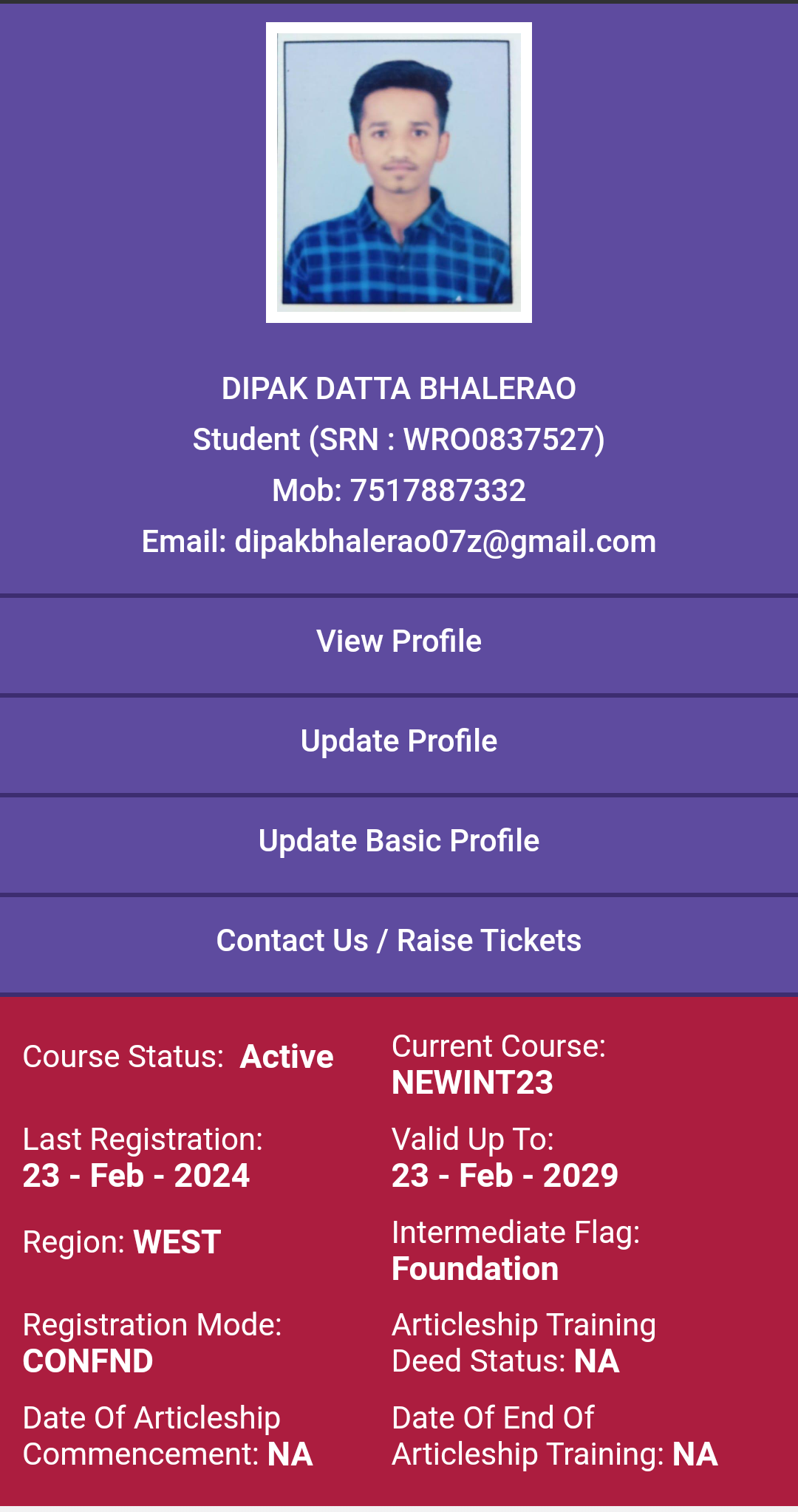Go to Update Basic Profile

(399, 841)
